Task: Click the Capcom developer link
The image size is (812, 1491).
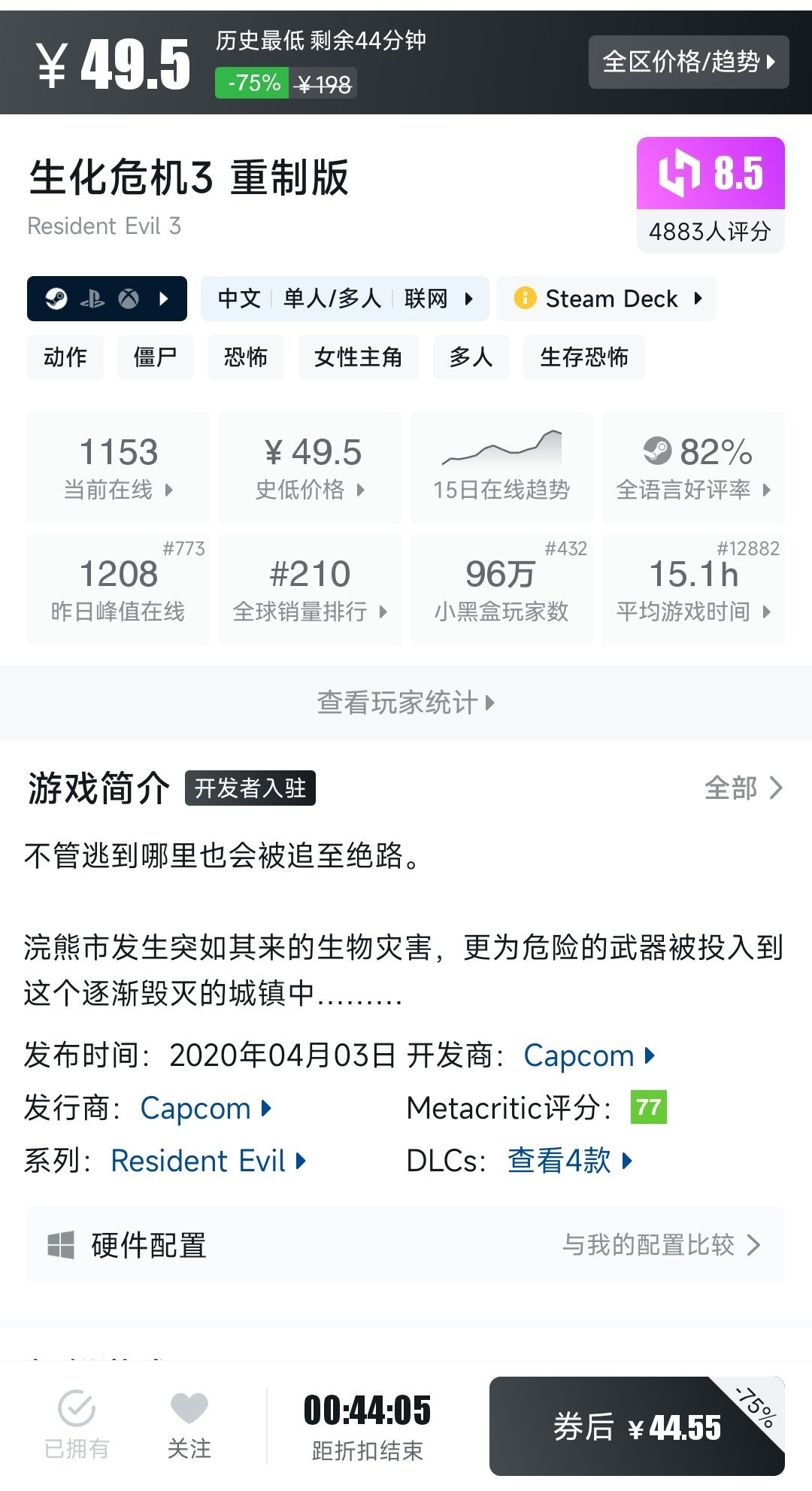Action: click(x=579, y=1056)
